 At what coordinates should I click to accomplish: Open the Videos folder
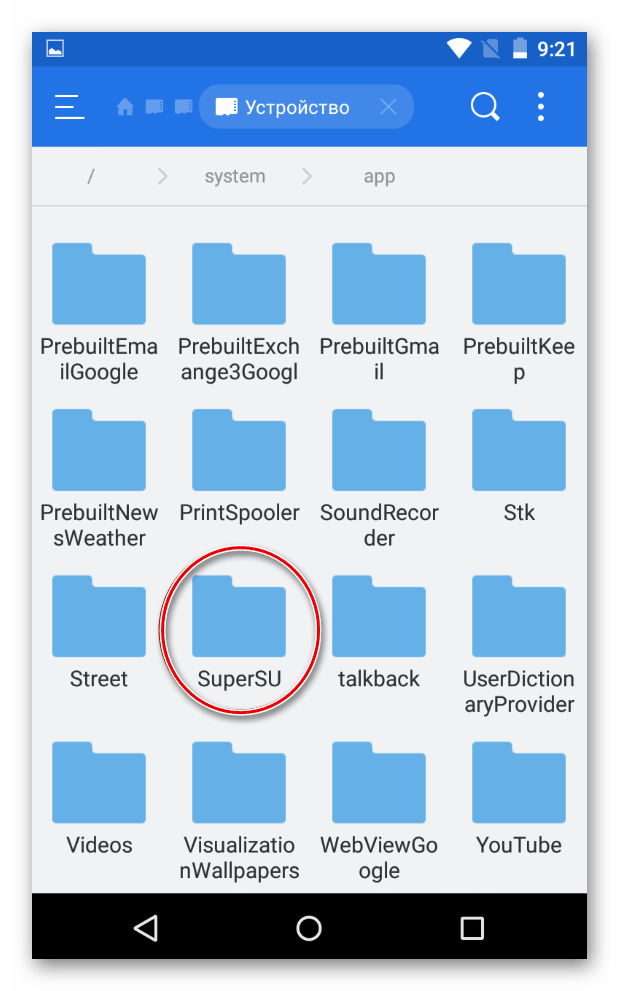click(99, 799)
